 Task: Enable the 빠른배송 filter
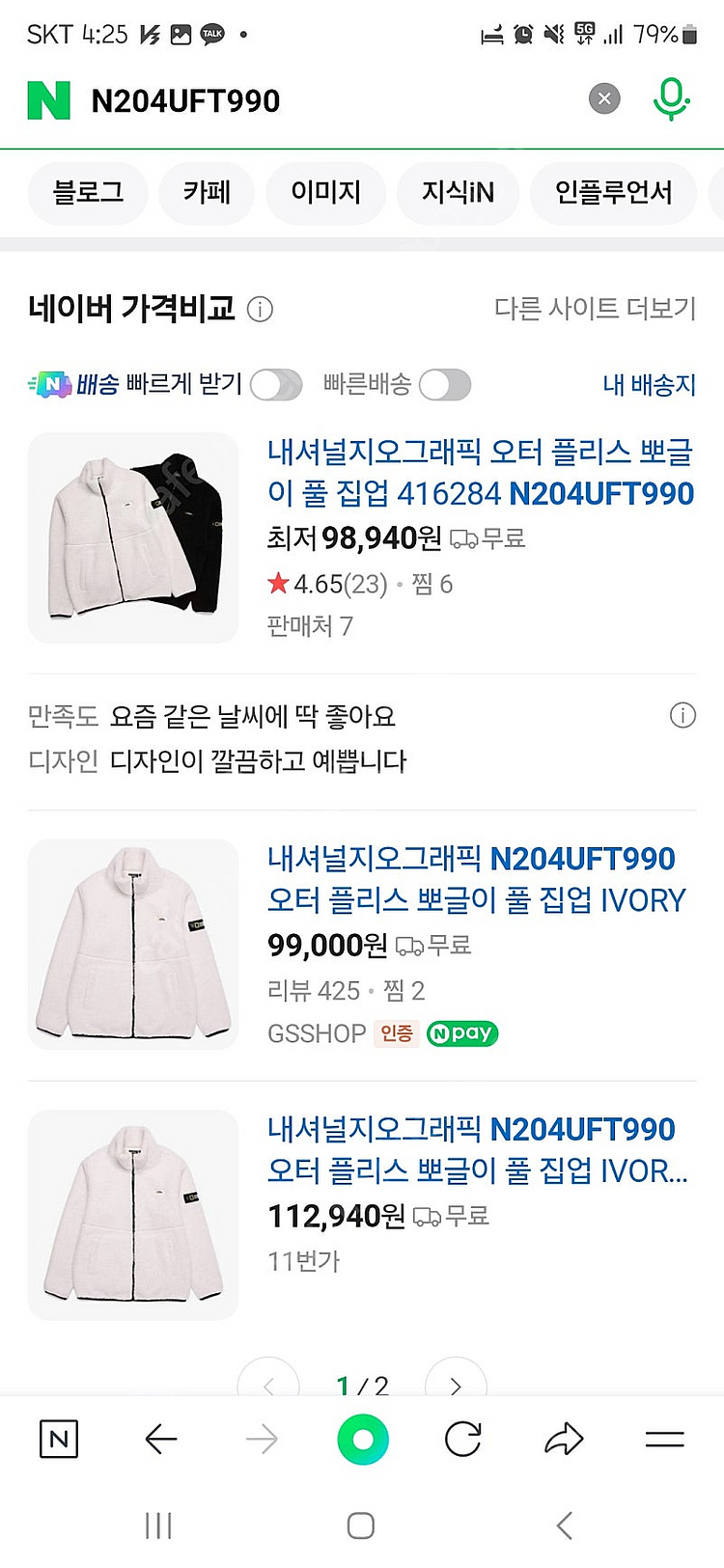pyautogui.click(x=445, y=385)
